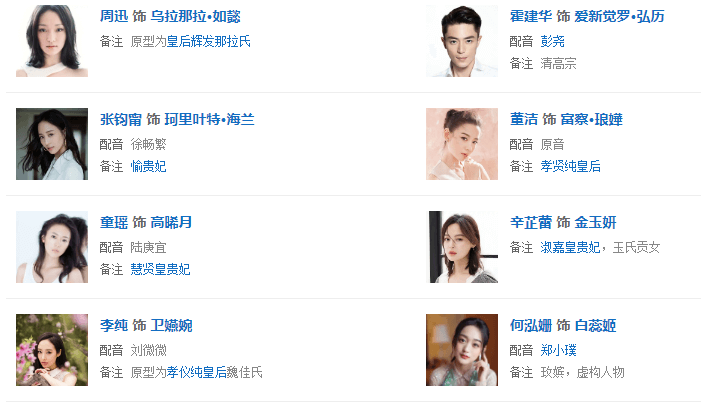Open the 霍建华 actor link
701x403 pixels.
530,17
